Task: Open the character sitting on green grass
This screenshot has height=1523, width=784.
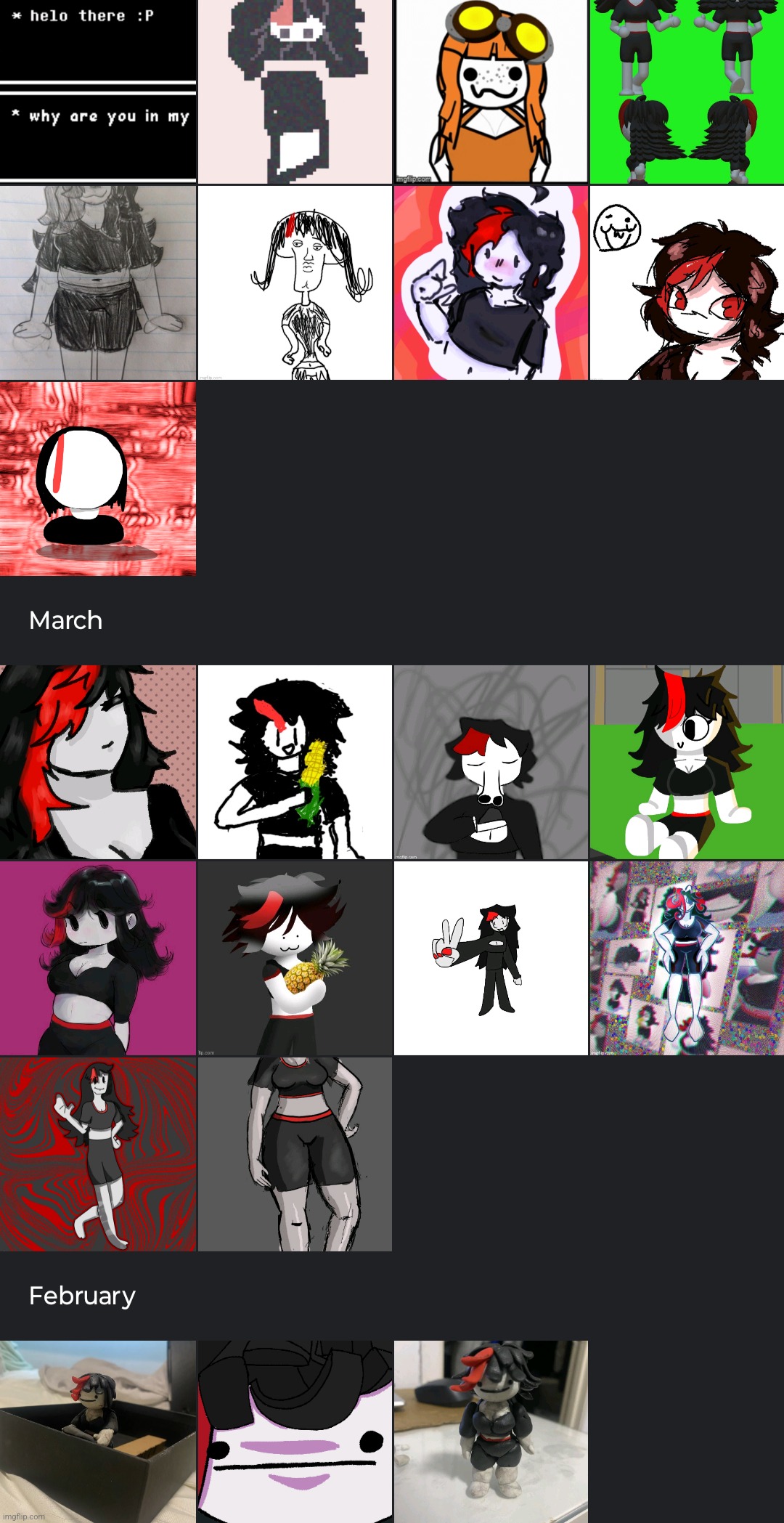Action: click(687, 762)
